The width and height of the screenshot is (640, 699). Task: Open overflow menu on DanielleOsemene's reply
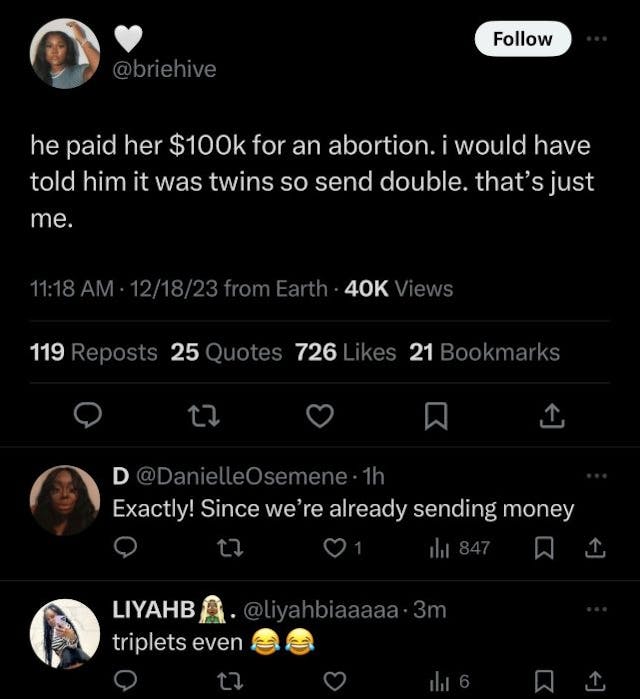(597, 477)
